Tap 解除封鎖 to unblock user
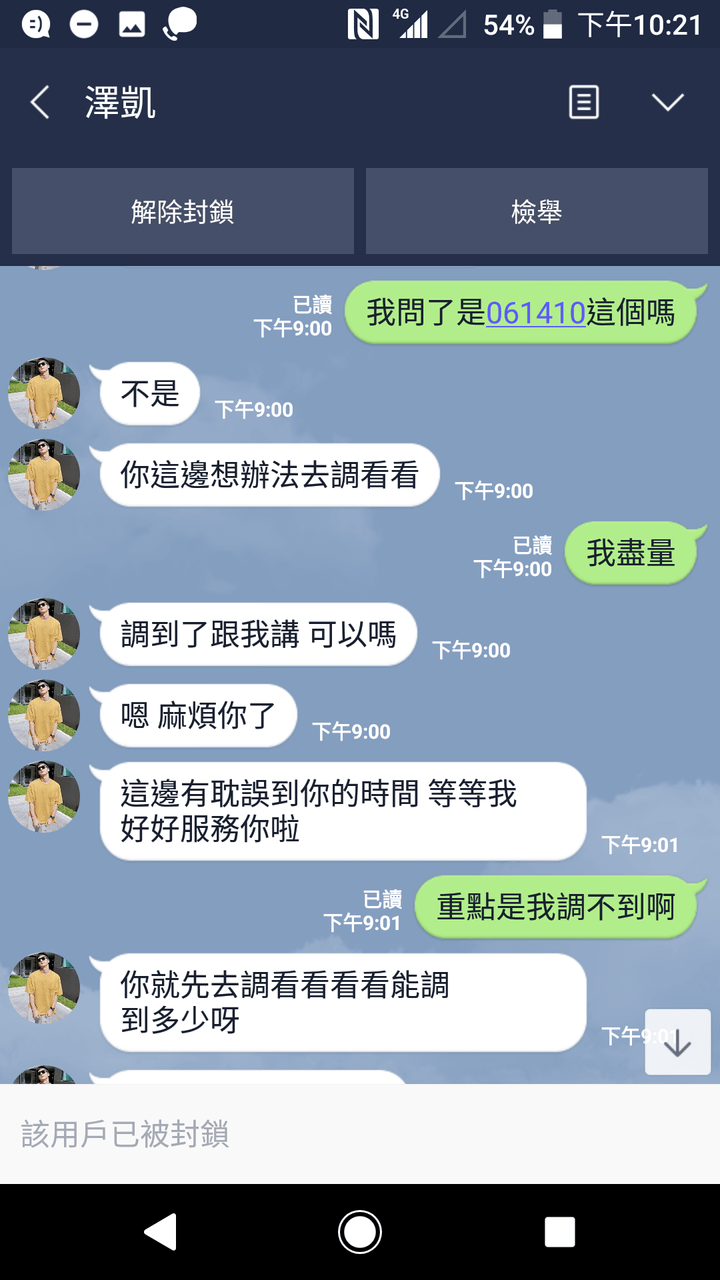 click(x=183, y=211)
